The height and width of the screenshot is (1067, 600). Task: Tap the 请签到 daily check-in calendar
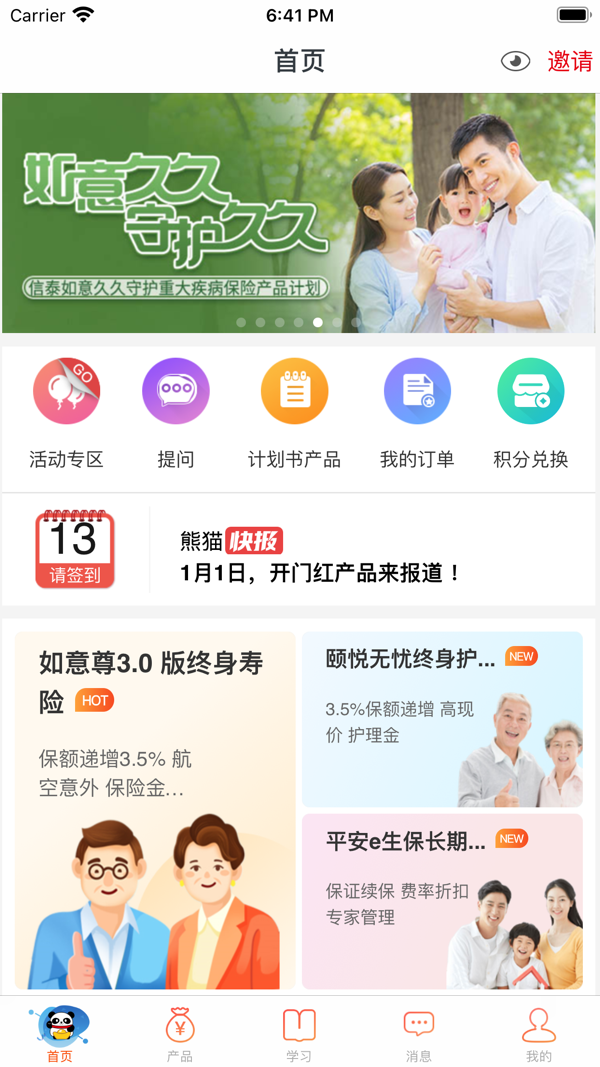coord(75,549)
